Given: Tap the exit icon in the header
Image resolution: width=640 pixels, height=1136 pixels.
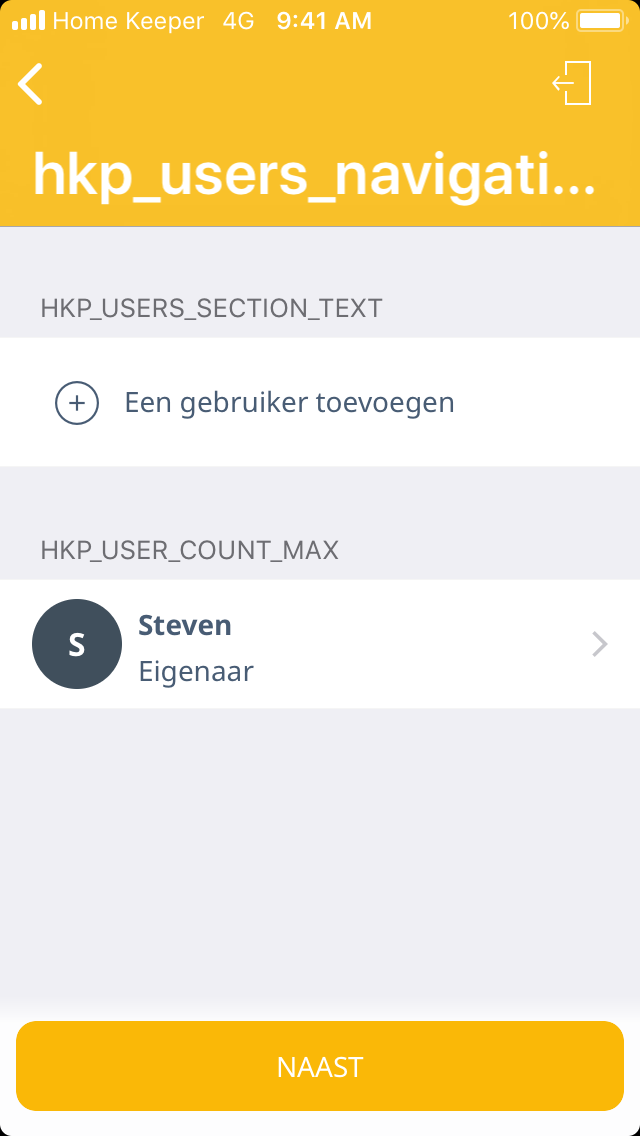Looking at the screenshot, I should pos(573,83).
